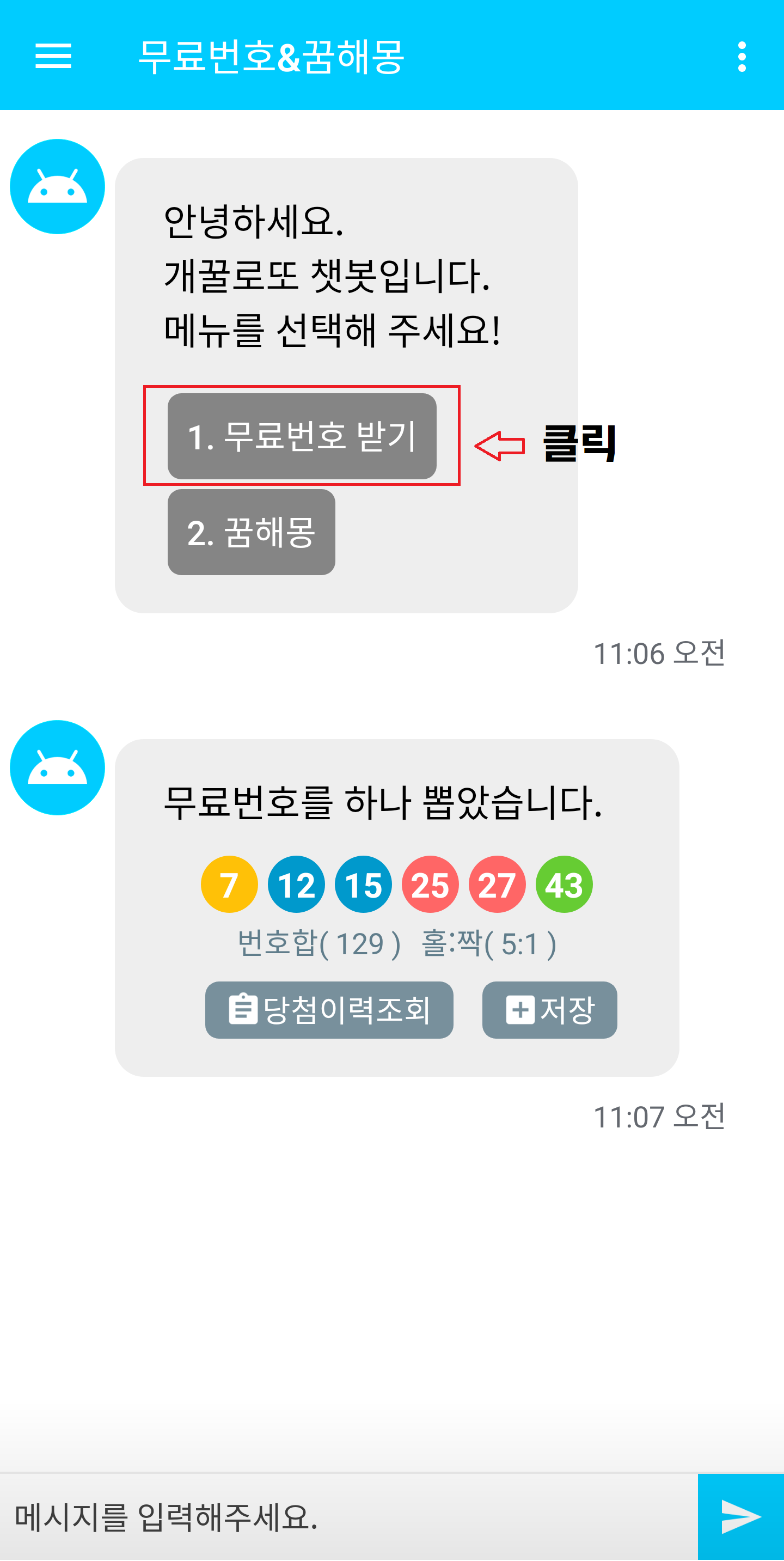This screenshot has width=784, height=1561.
Task: Choose '2. 꿈해몽' option
Action: coord(251,532)
